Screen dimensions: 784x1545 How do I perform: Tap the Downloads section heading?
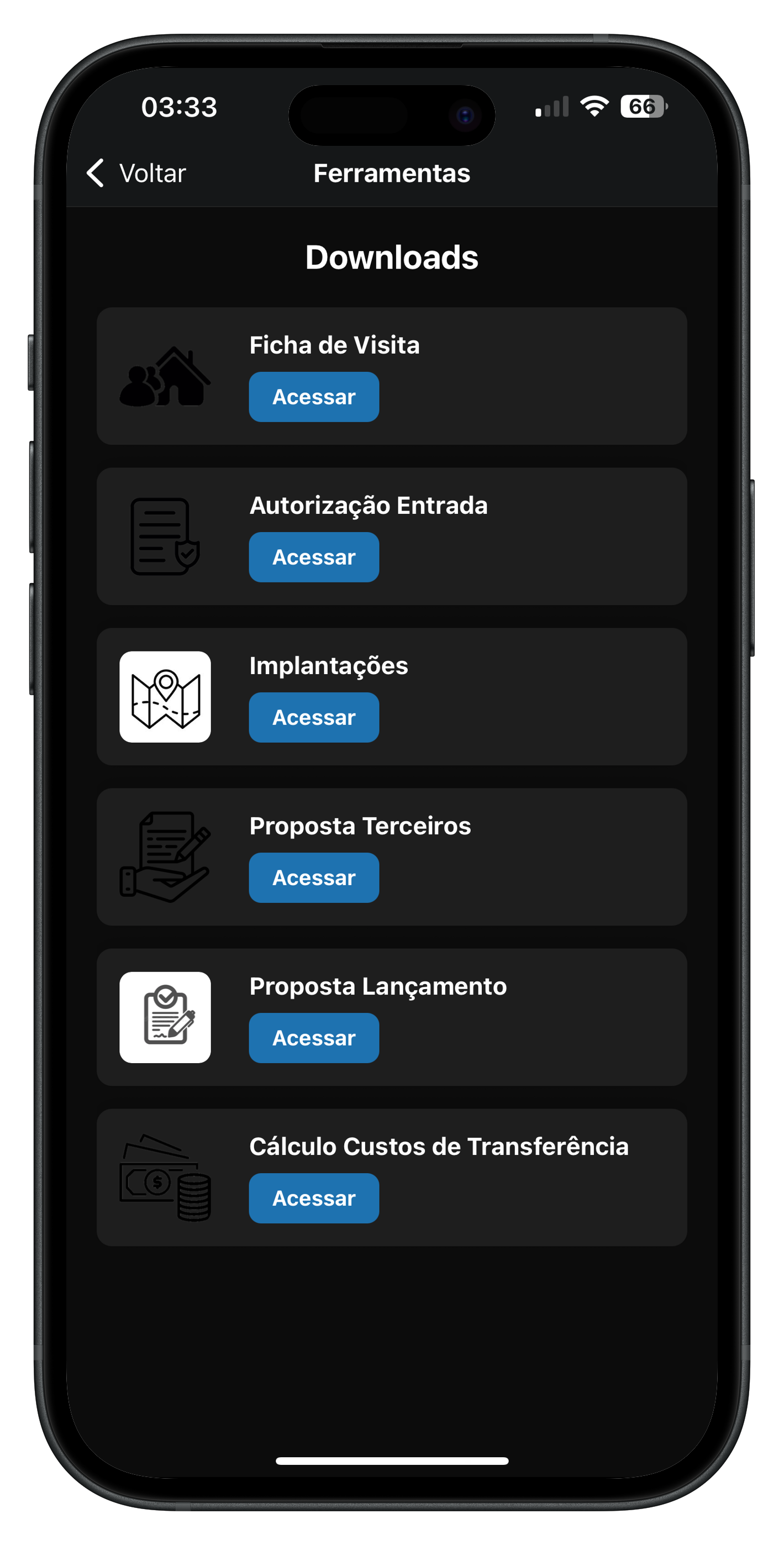point(392,257)
